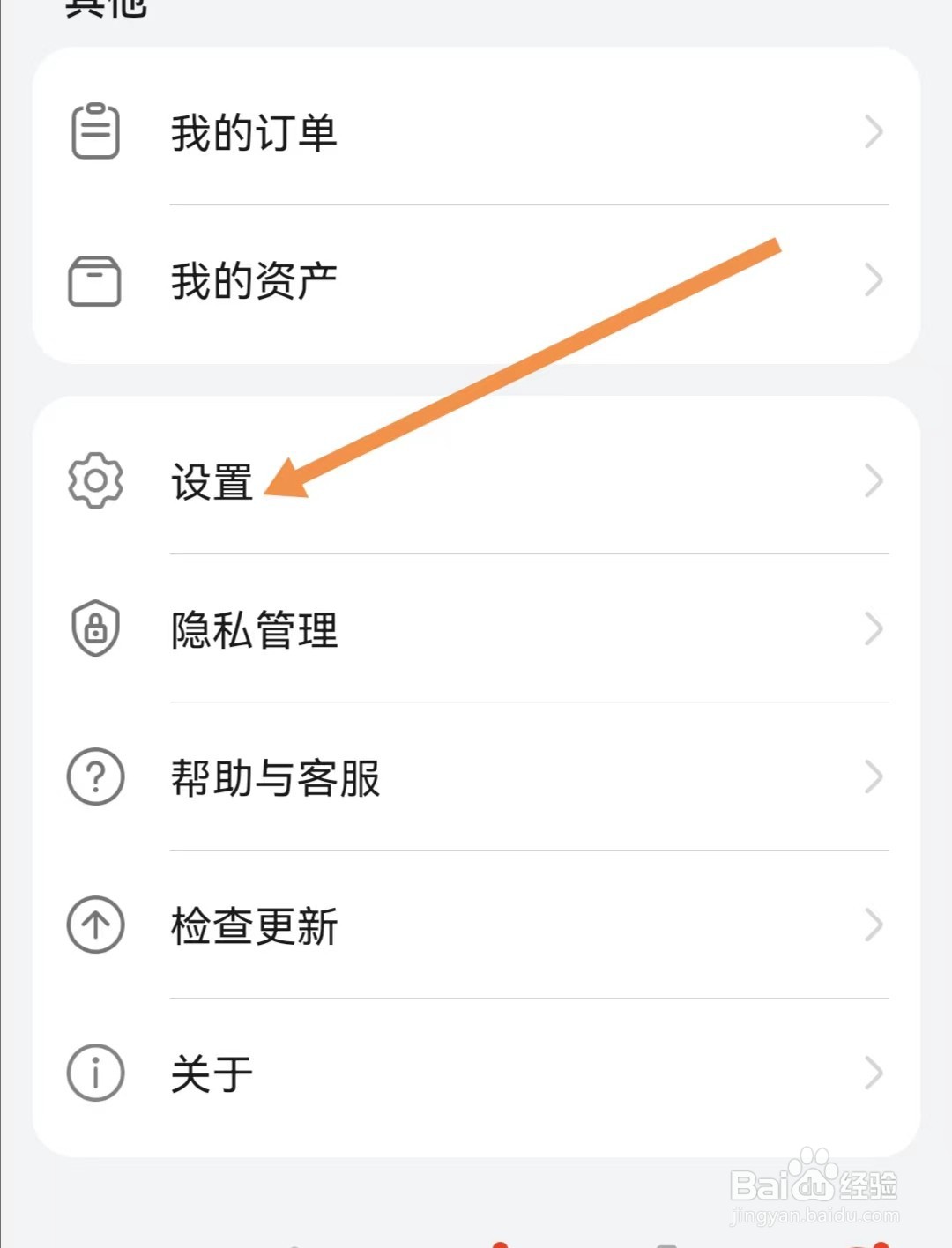Click the box icon next to 我的资产

tap(94, 280)
